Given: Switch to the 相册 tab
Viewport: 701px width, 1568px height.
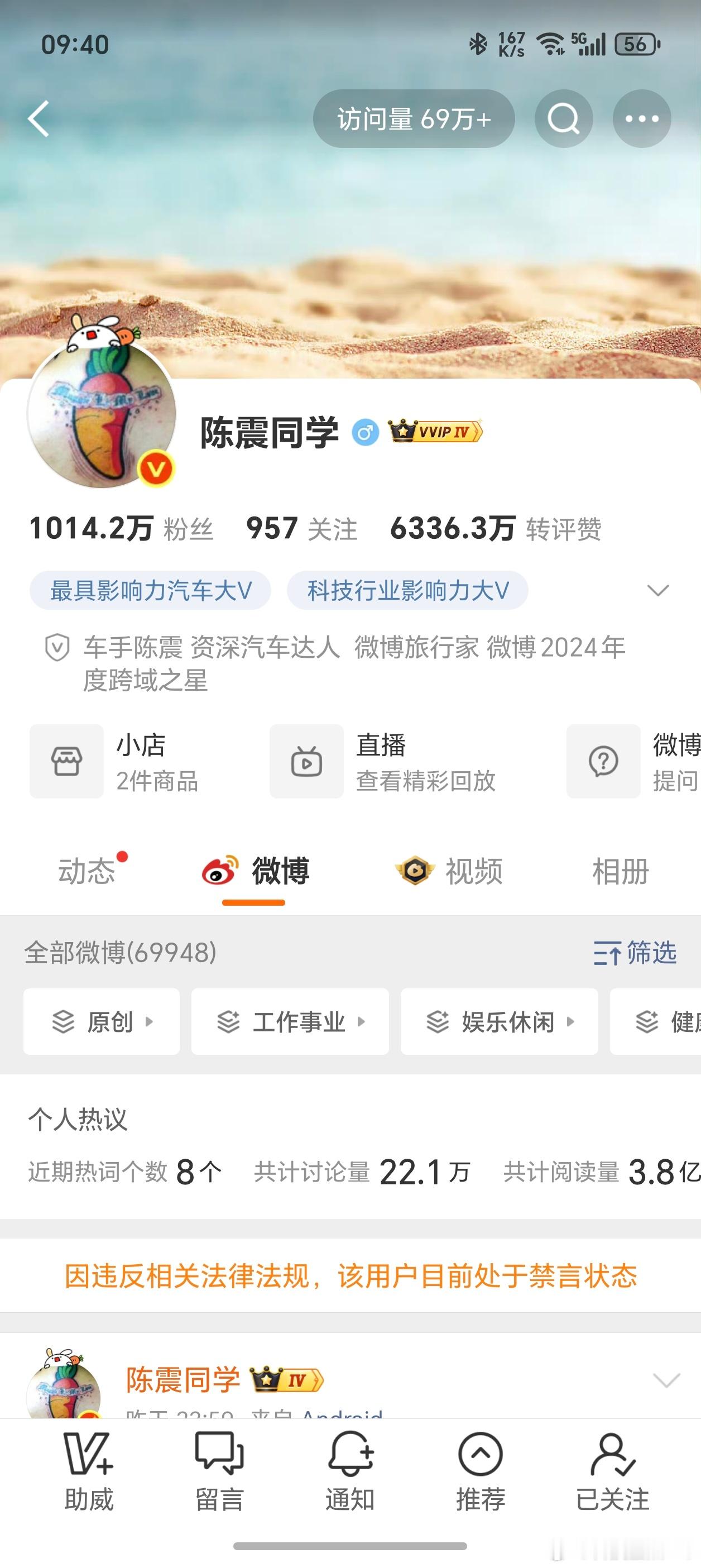Looking at the screenshot, I should point(618,872).
